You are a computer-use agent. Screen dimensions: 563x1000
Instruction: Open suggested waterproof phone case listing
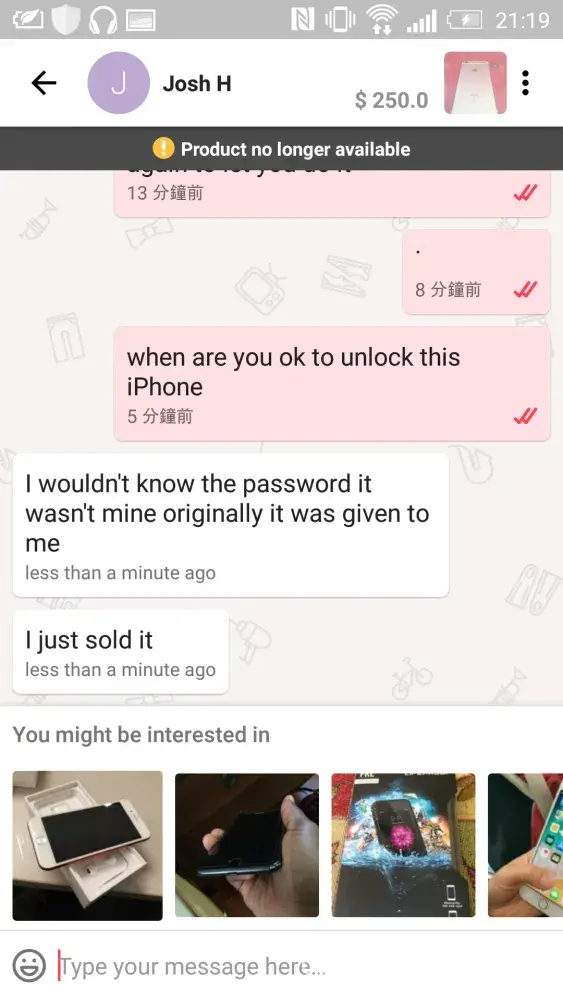coord(403,845)
